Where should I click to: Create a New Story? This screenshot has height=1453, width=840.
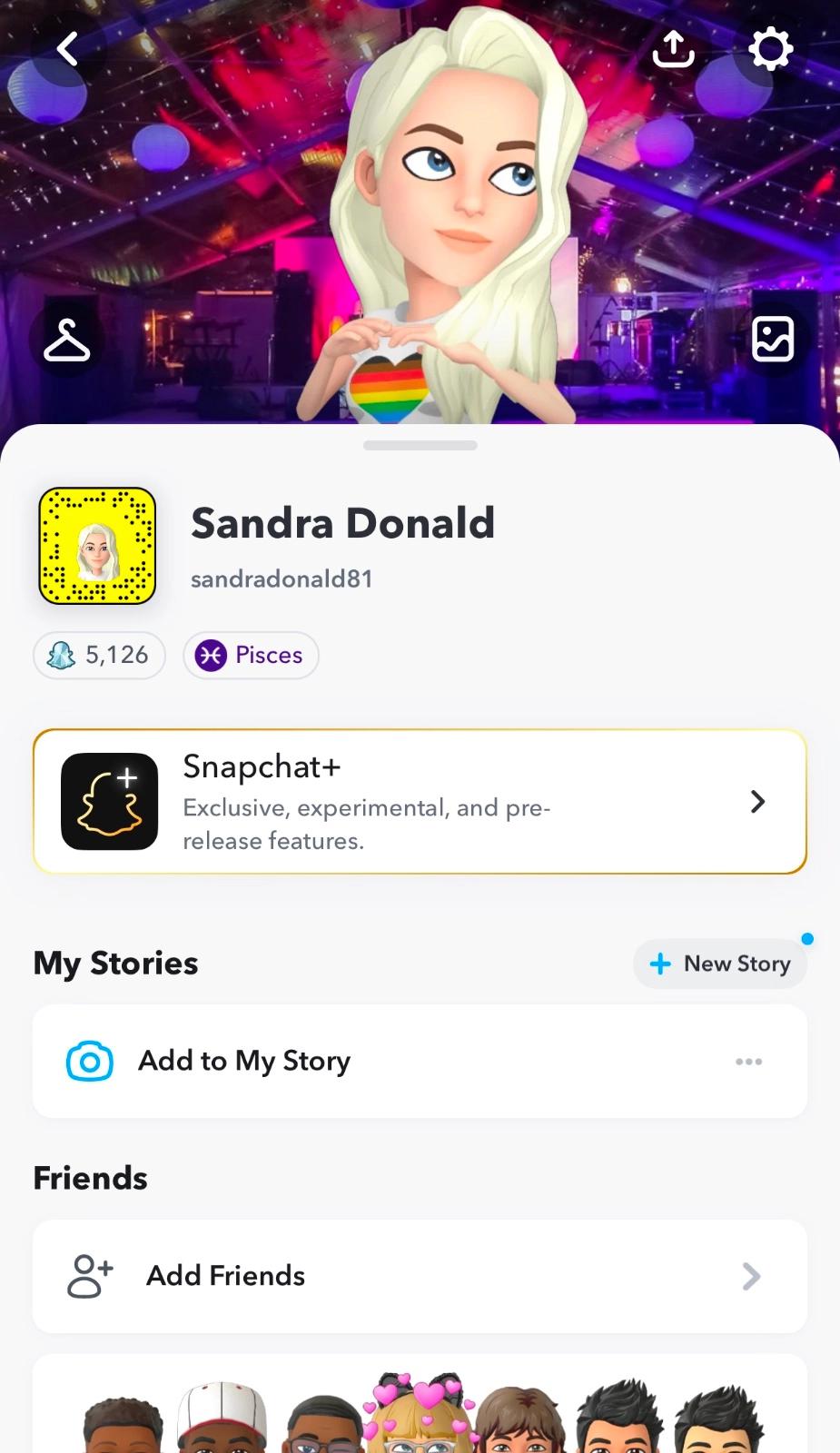720,964
